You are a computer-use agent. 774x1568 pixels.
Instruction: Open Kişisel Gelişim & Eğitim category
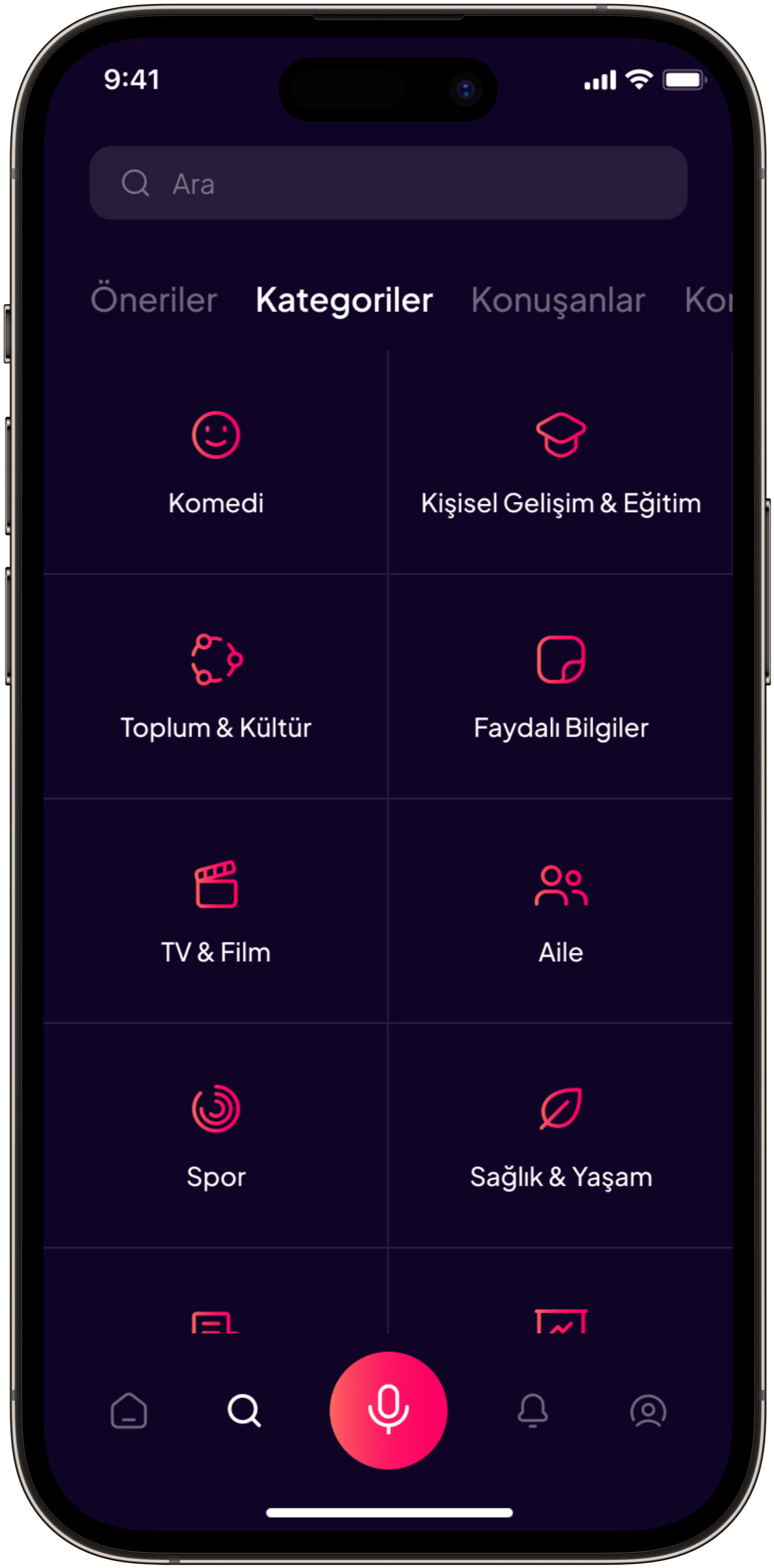point(560,463)
